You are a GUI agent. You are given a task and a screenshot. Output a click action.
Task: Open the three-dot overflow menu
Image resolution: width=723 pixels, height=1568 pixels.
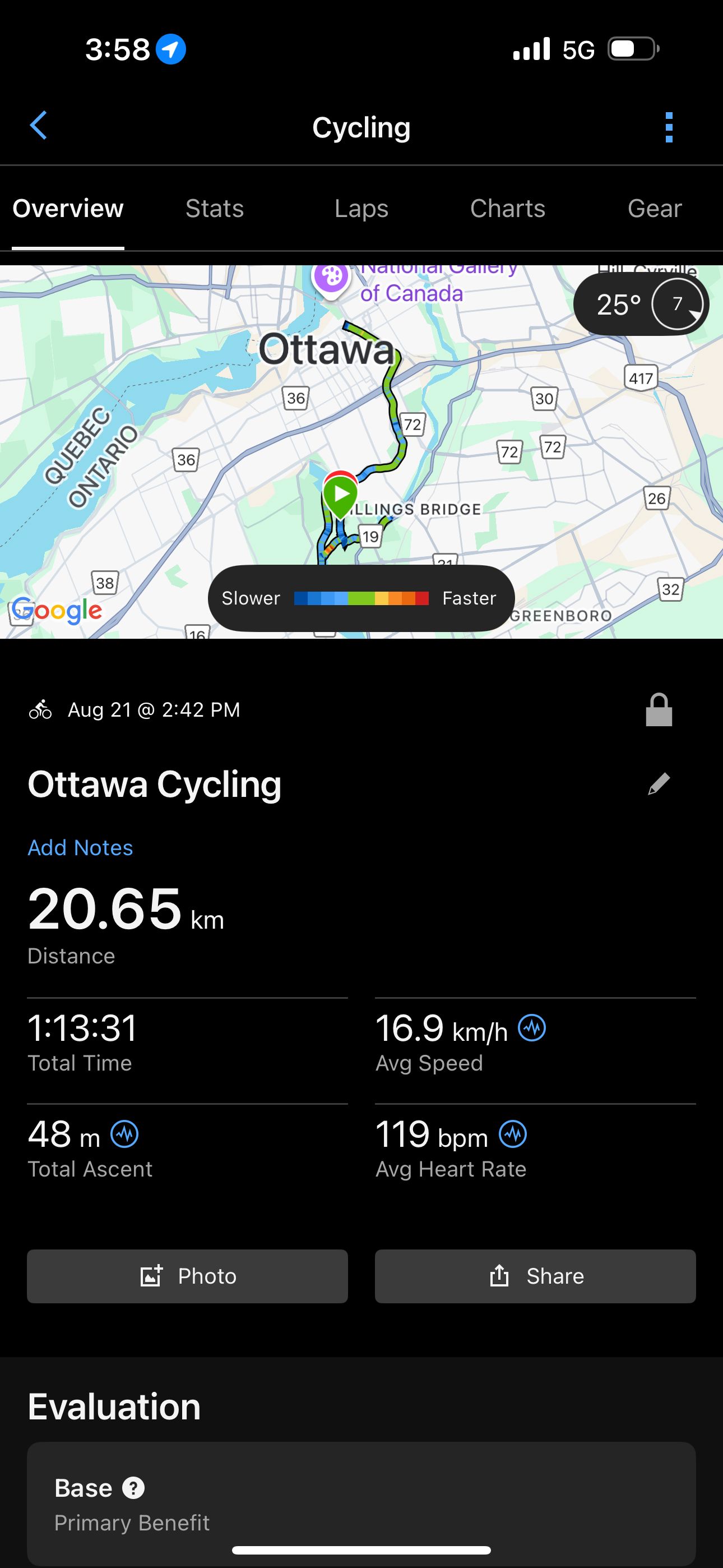(x=669, y=127)
